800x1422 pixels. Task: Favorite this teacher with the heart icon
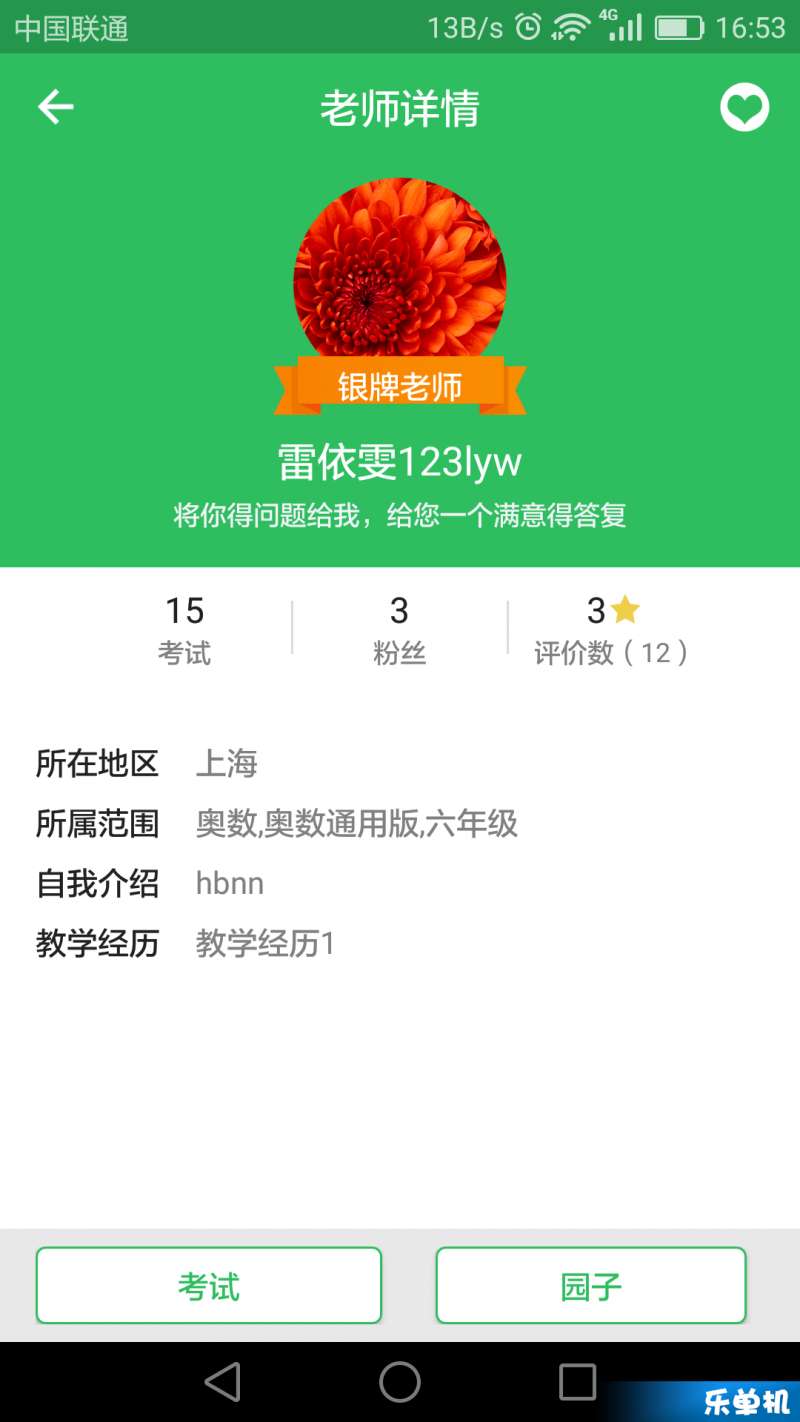744,107
